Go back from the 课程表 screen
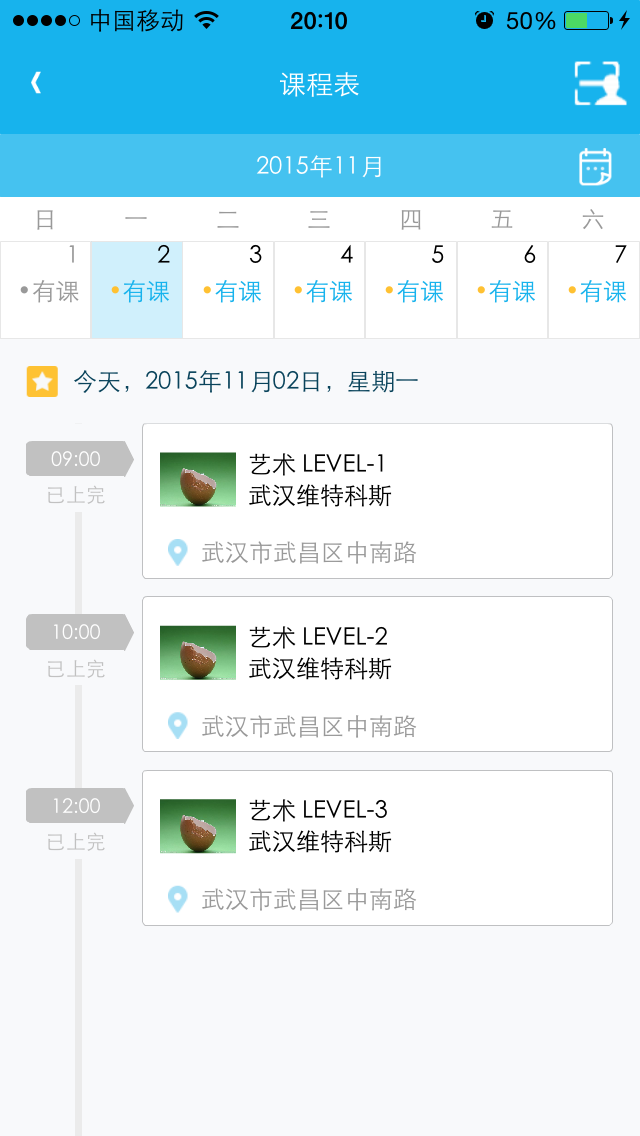The height and width of the screenshot is (1136, 640). [x=36, y=83]
